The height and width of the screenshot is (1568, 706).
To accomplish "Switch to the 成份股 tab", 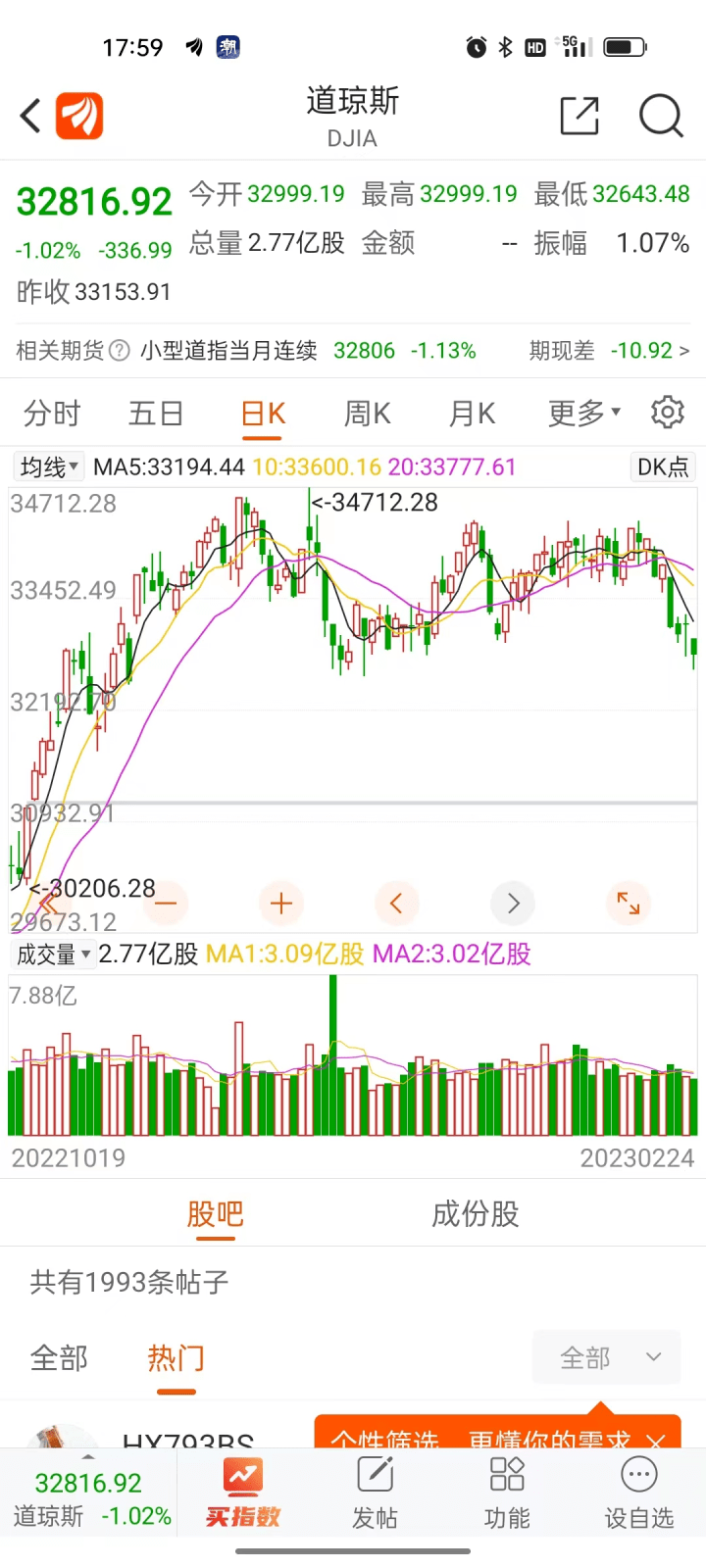I will pos(475,1214).
